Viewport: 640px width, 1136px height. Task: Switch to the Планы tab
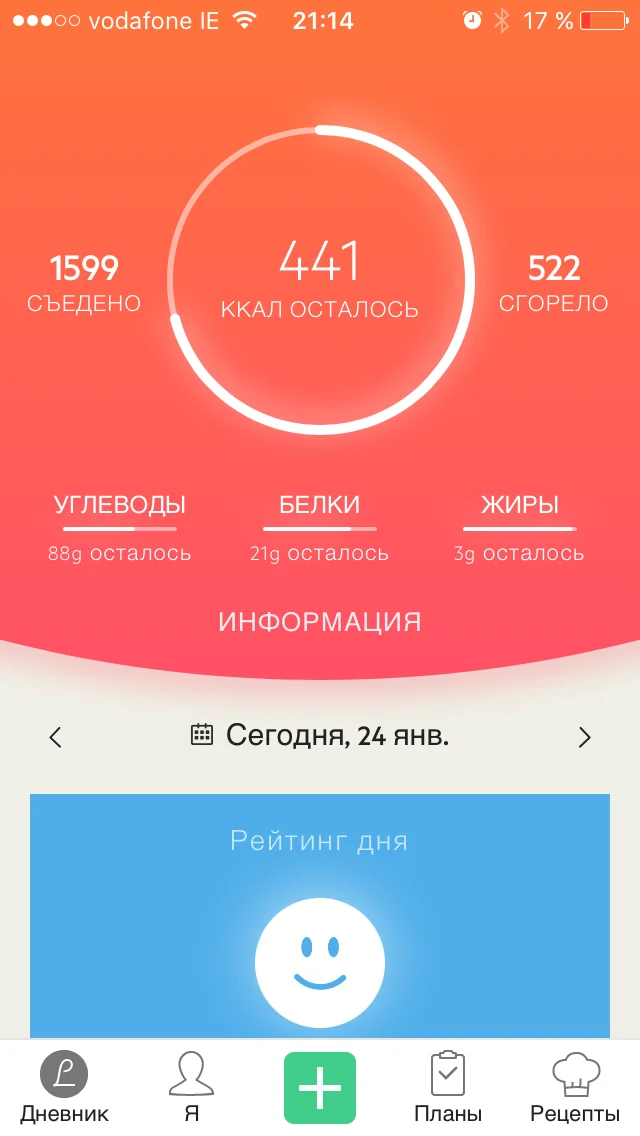[x=448, y=1088]
